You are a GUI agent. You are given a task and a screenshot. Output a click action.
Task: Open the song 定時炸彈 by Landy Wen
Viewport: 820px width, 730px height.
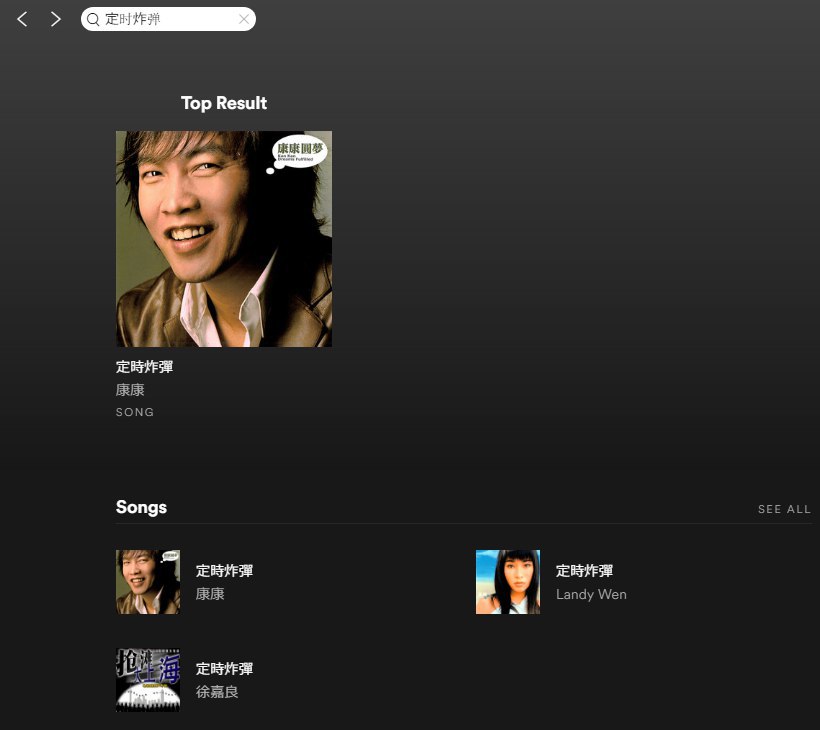584,571
